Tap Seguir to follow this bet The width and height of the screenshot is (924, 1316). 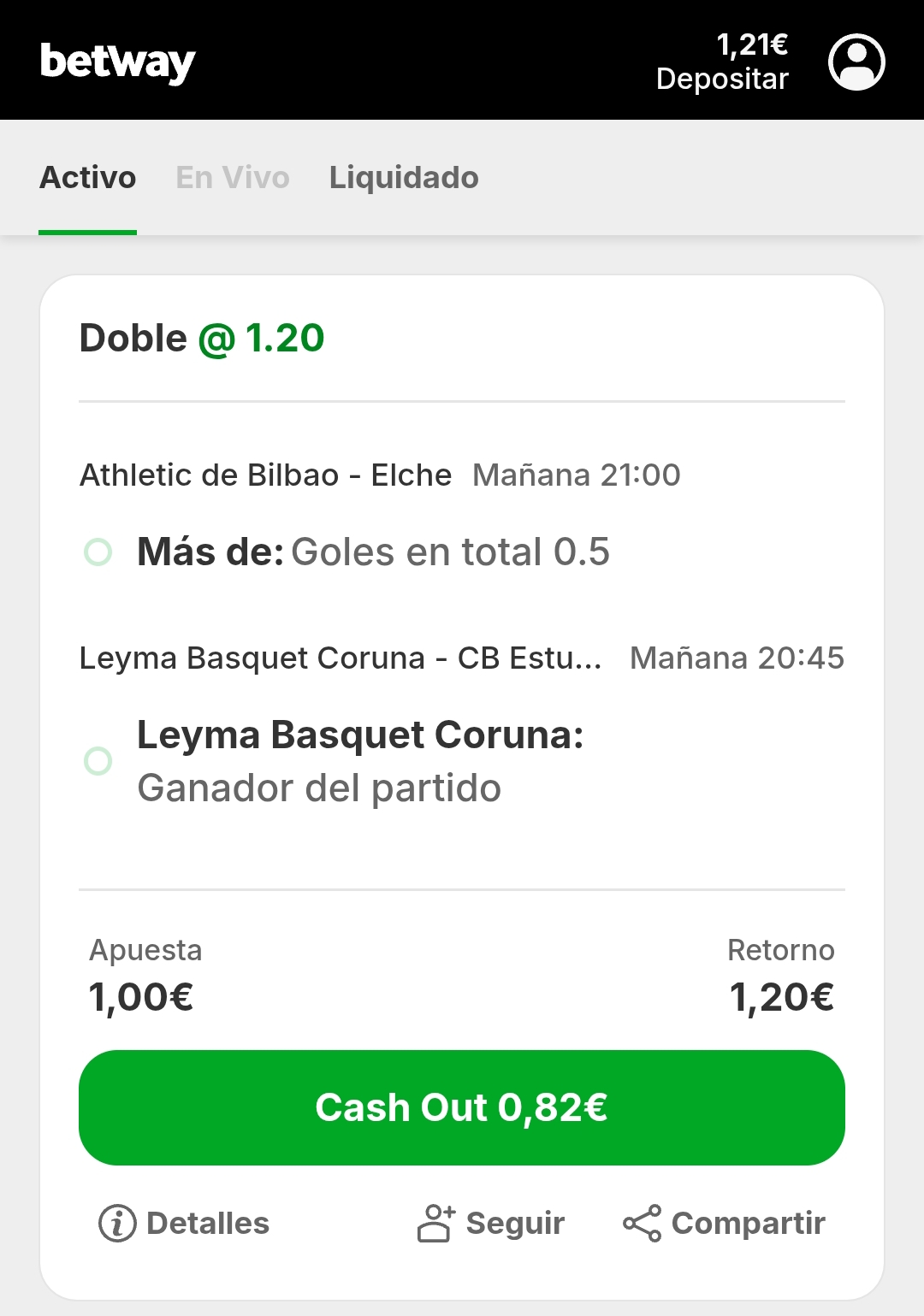pos(491,1223)
